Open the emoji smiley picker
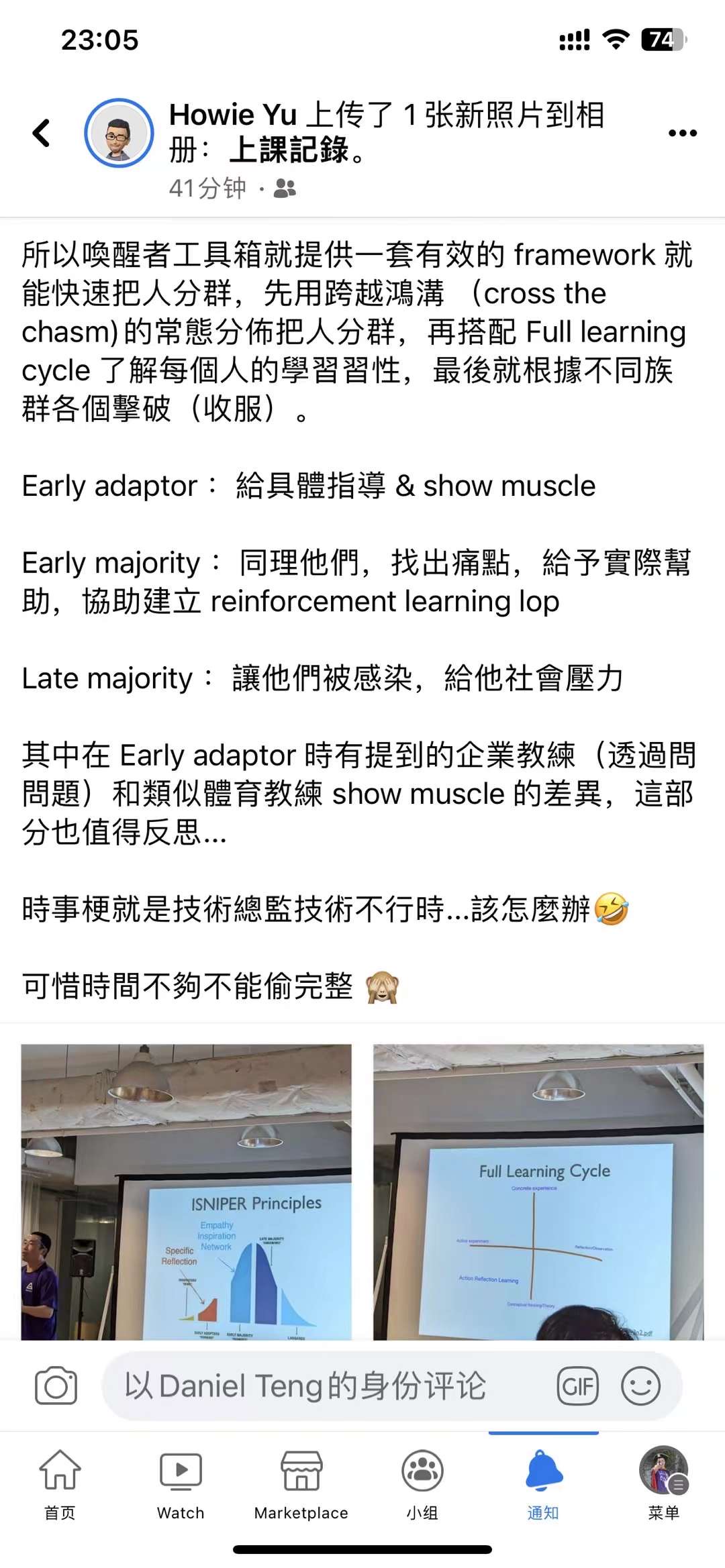725x1568 pixels. (x=640, y=1386)
